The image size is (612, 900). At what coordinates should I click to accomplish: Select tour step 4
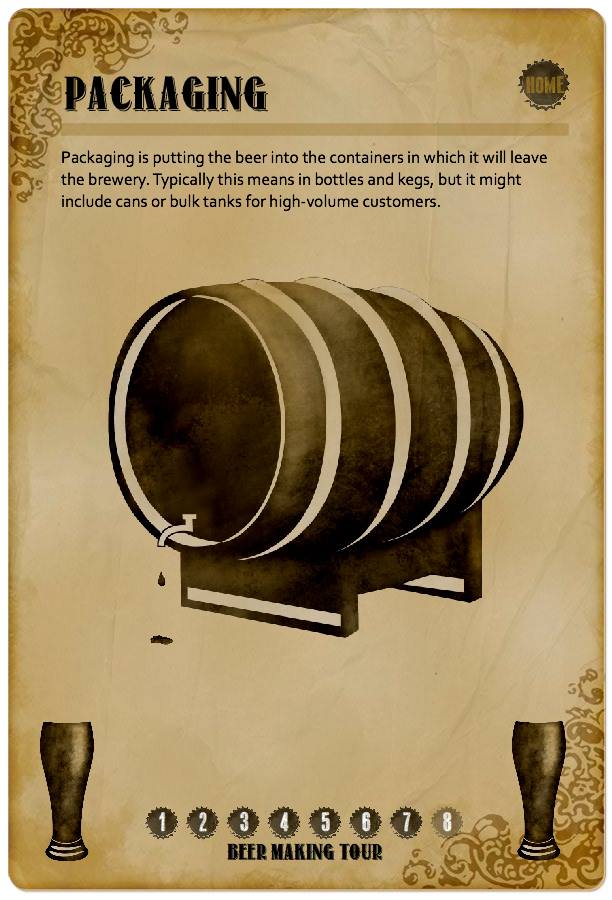pyautogui.click(x=285, y=822)
